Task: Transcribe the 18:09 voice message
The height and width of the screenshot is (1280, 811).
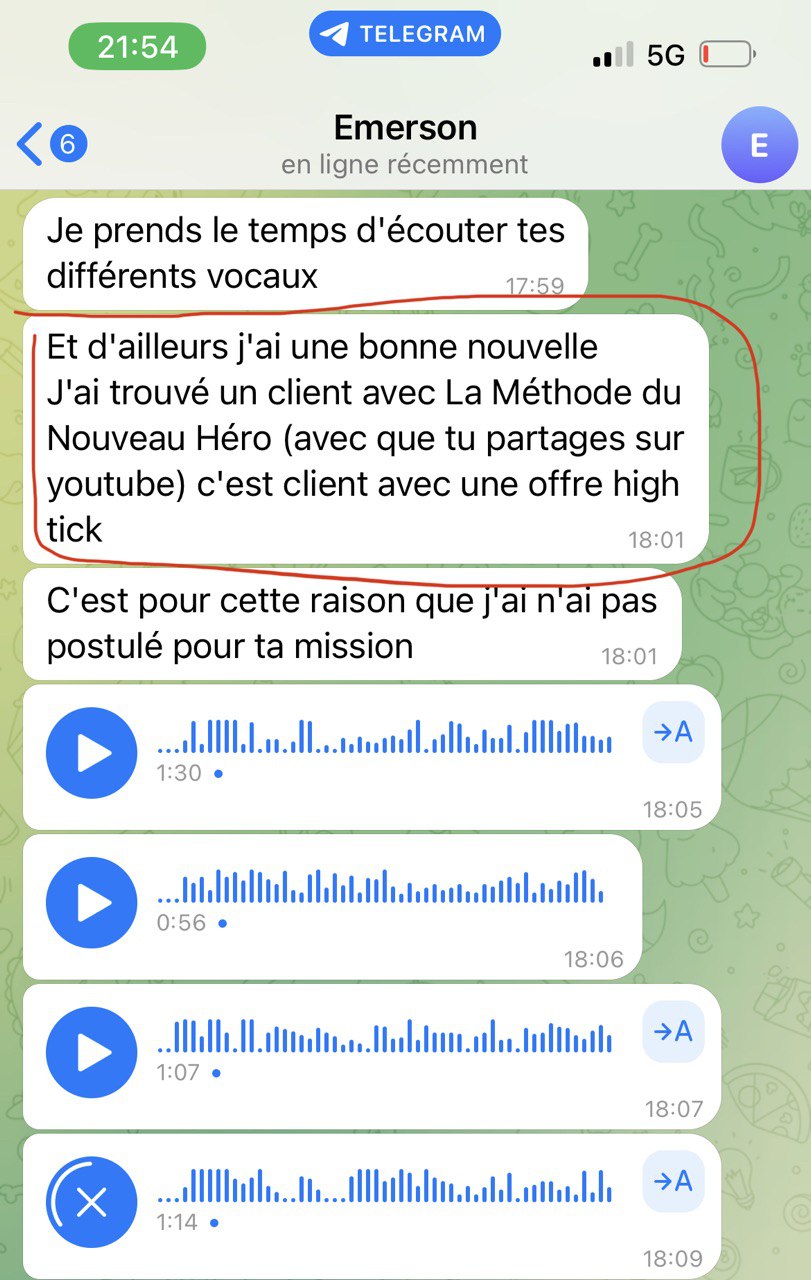Action: (x=674, y=1181)
